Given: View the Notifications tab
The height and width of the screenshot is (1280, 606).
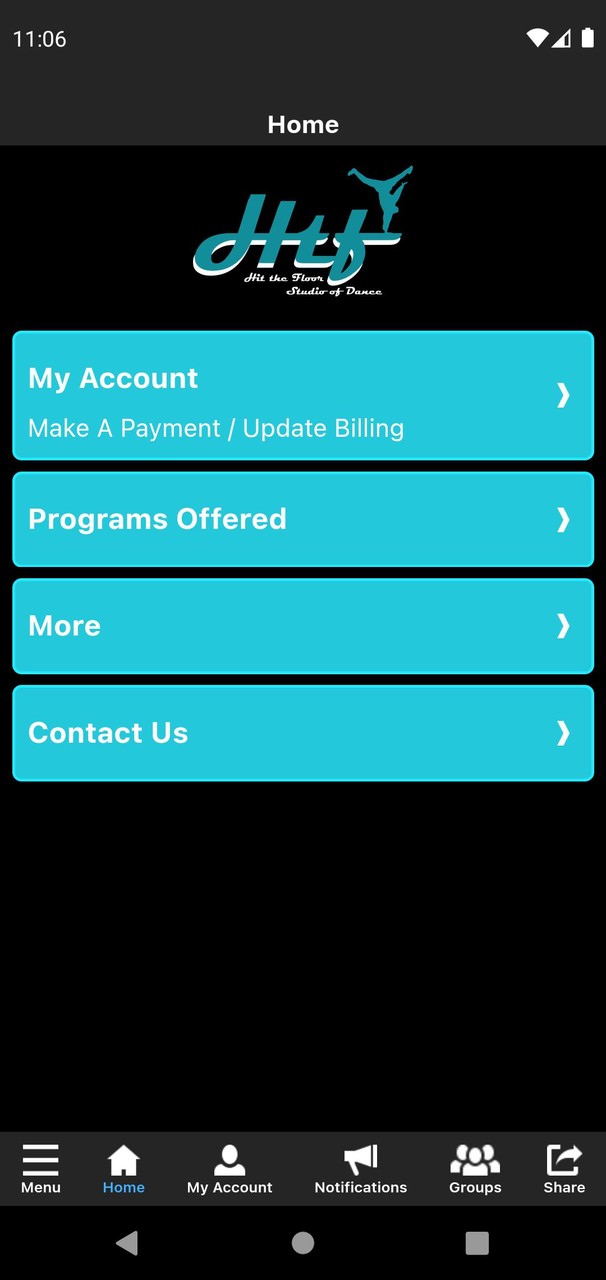Looking at the screenshot, I should pyautogui.click(x=361, y=1169).
